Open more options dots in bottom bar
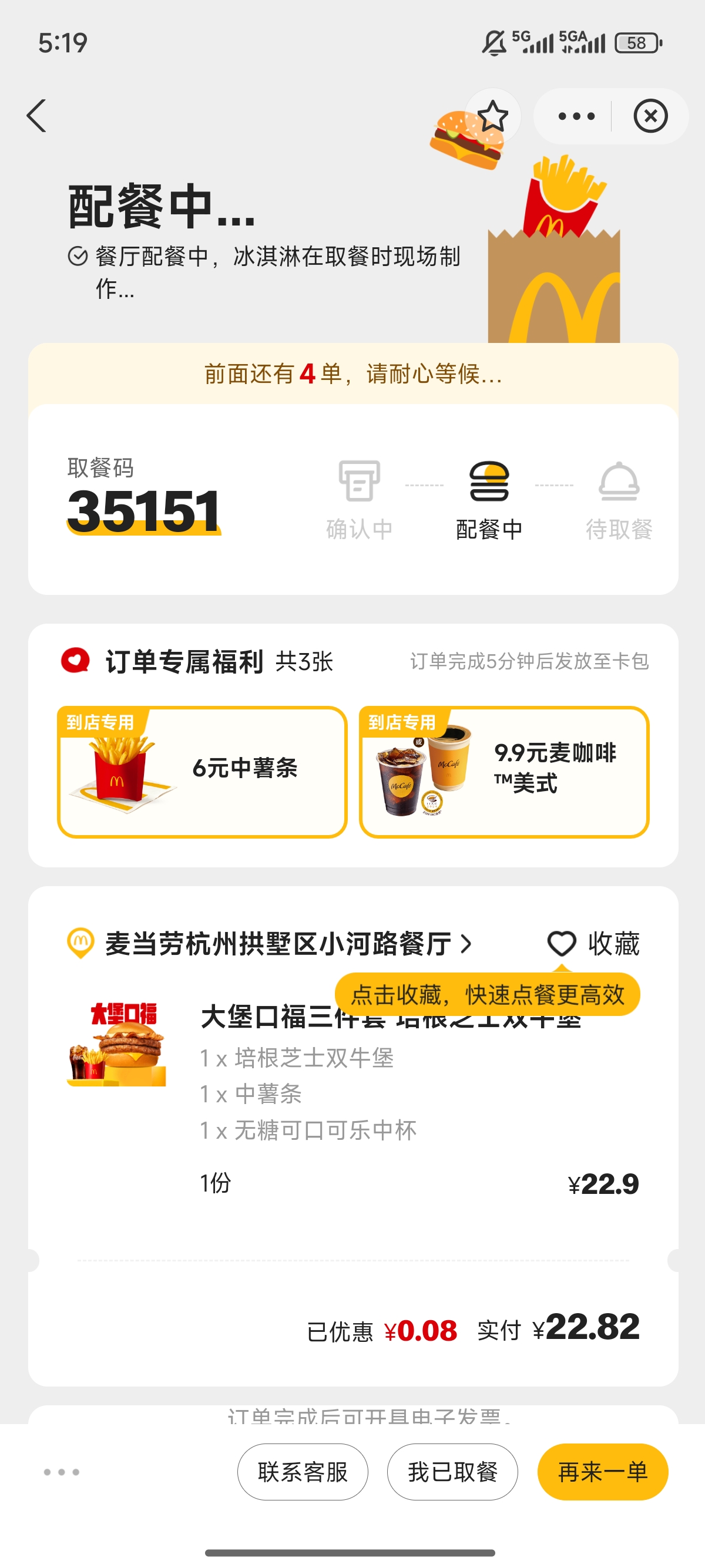Screen dimensions: 705x1568 [62, 1472]
